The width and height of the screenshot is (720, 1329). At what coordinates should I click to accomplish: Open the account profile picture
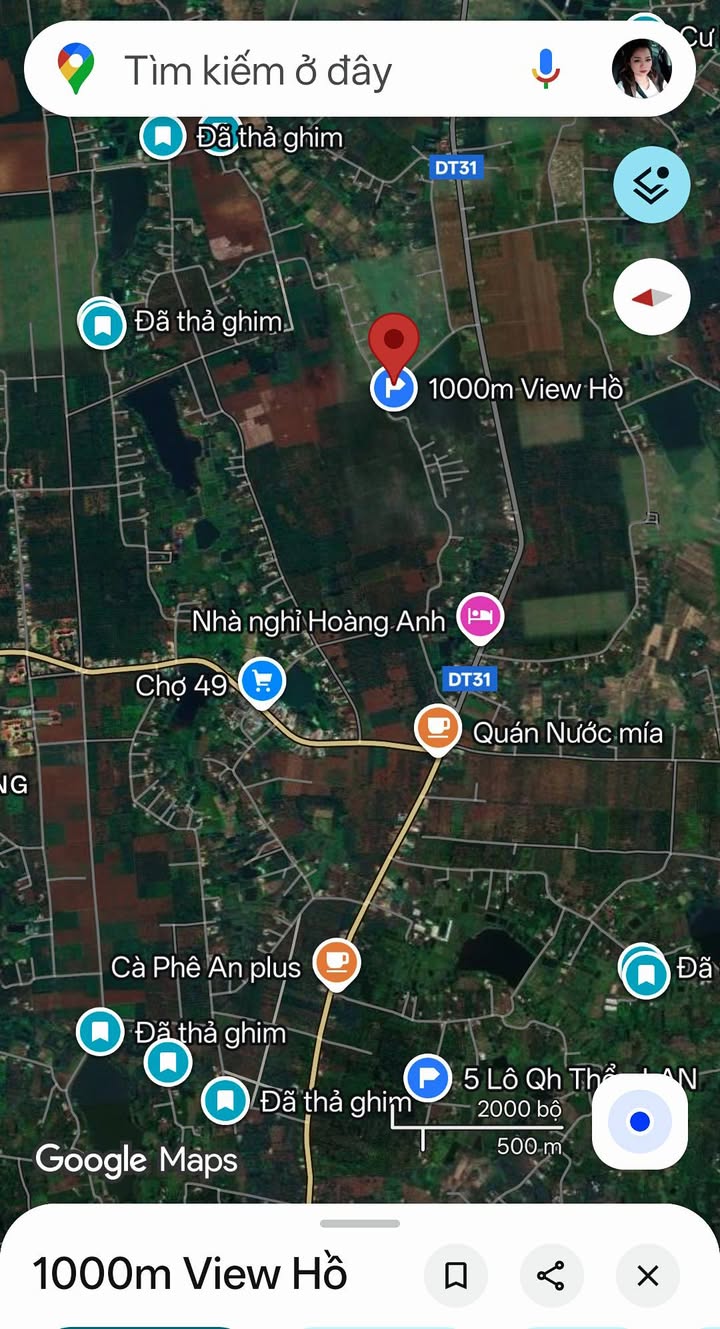641,69
